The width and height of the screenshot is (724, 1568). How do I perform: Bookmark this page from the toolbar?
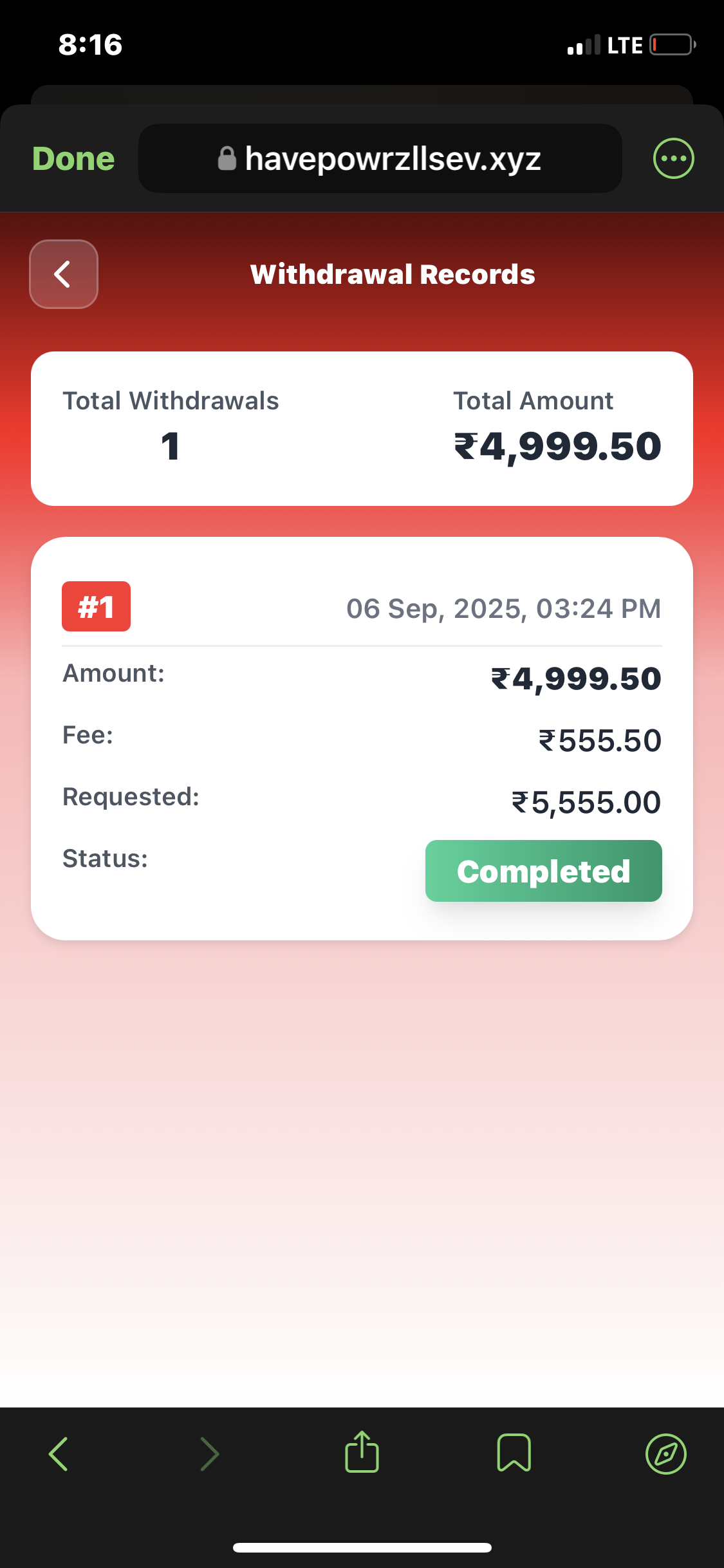514,1453
